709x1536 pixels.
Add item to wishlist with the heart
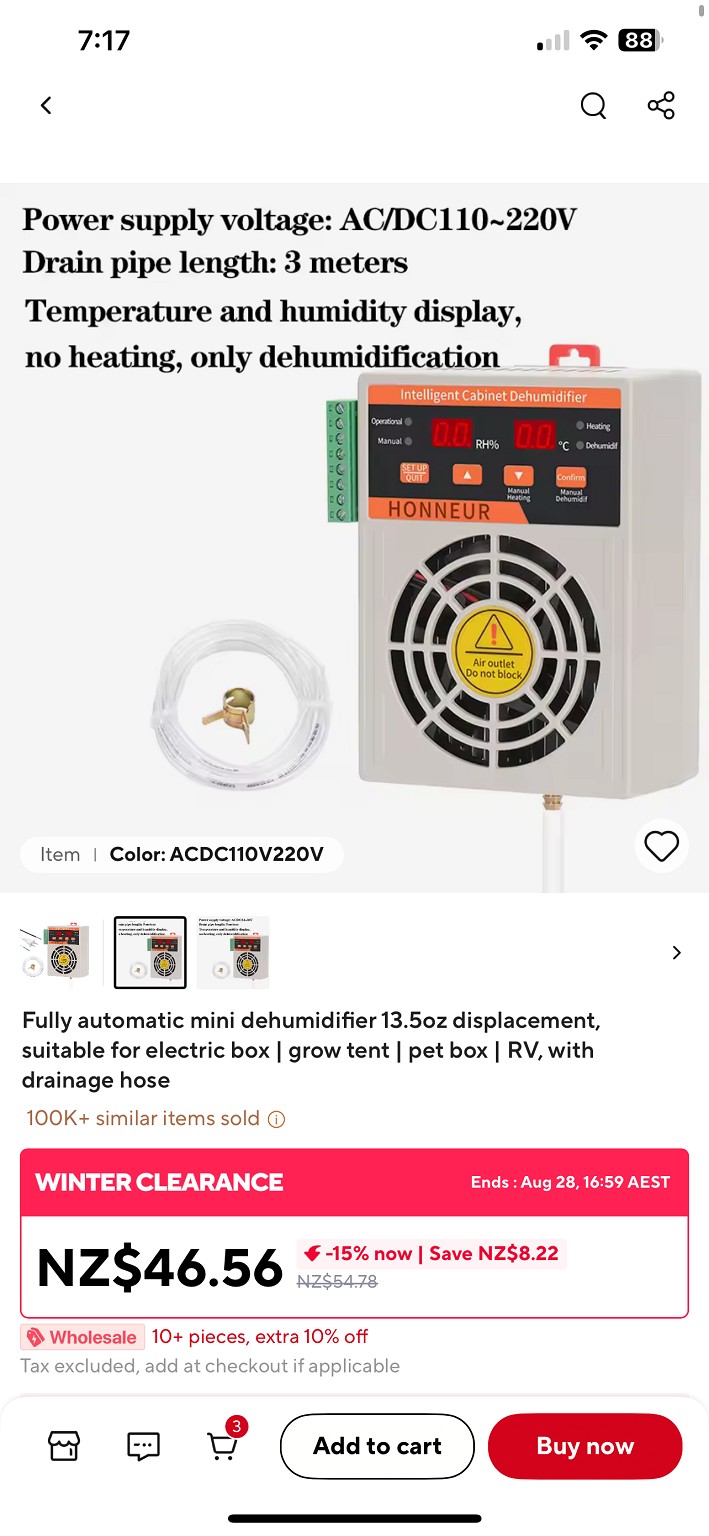pos(661,846)
